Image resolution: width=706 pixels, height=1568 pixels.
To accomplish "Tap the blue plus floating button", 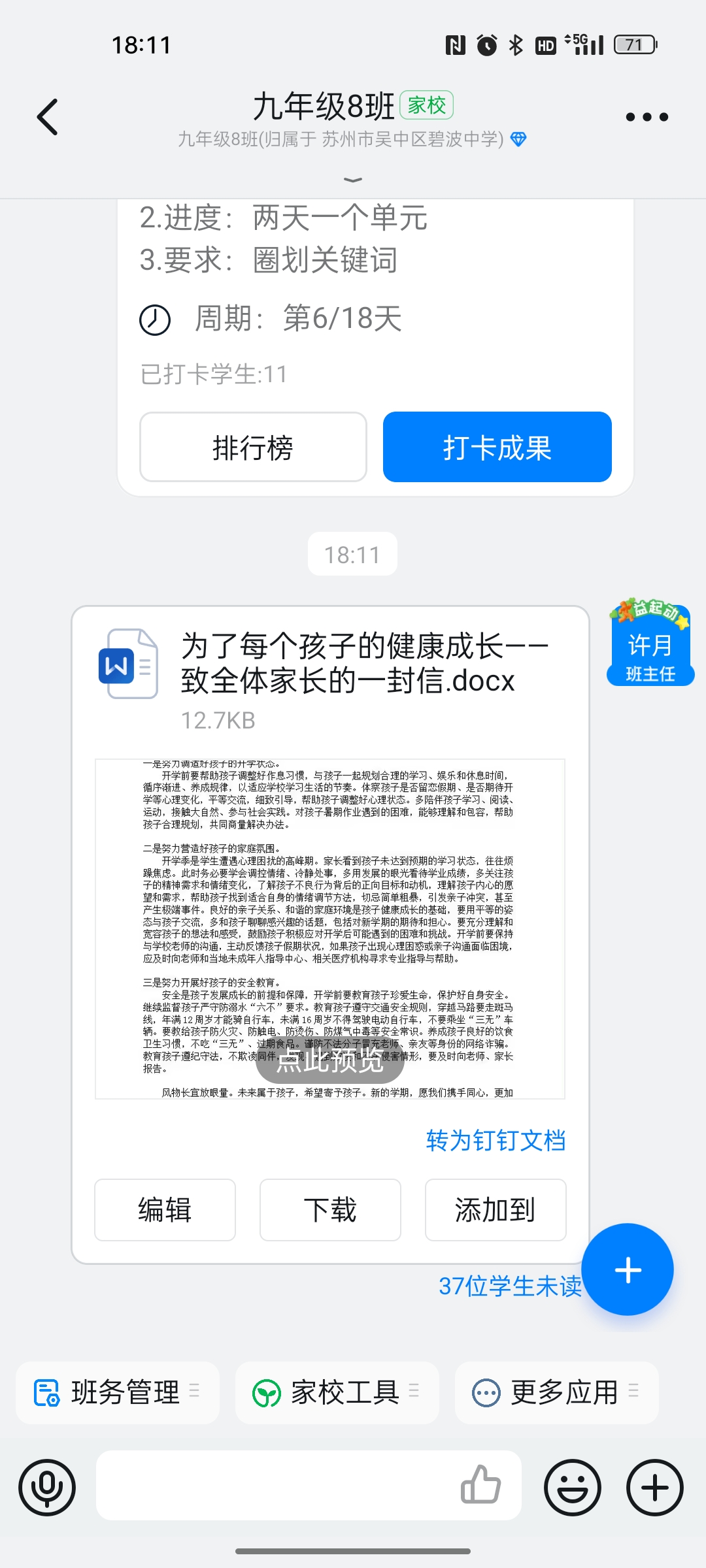I will pyautogui.click(x=628, y=1269).
